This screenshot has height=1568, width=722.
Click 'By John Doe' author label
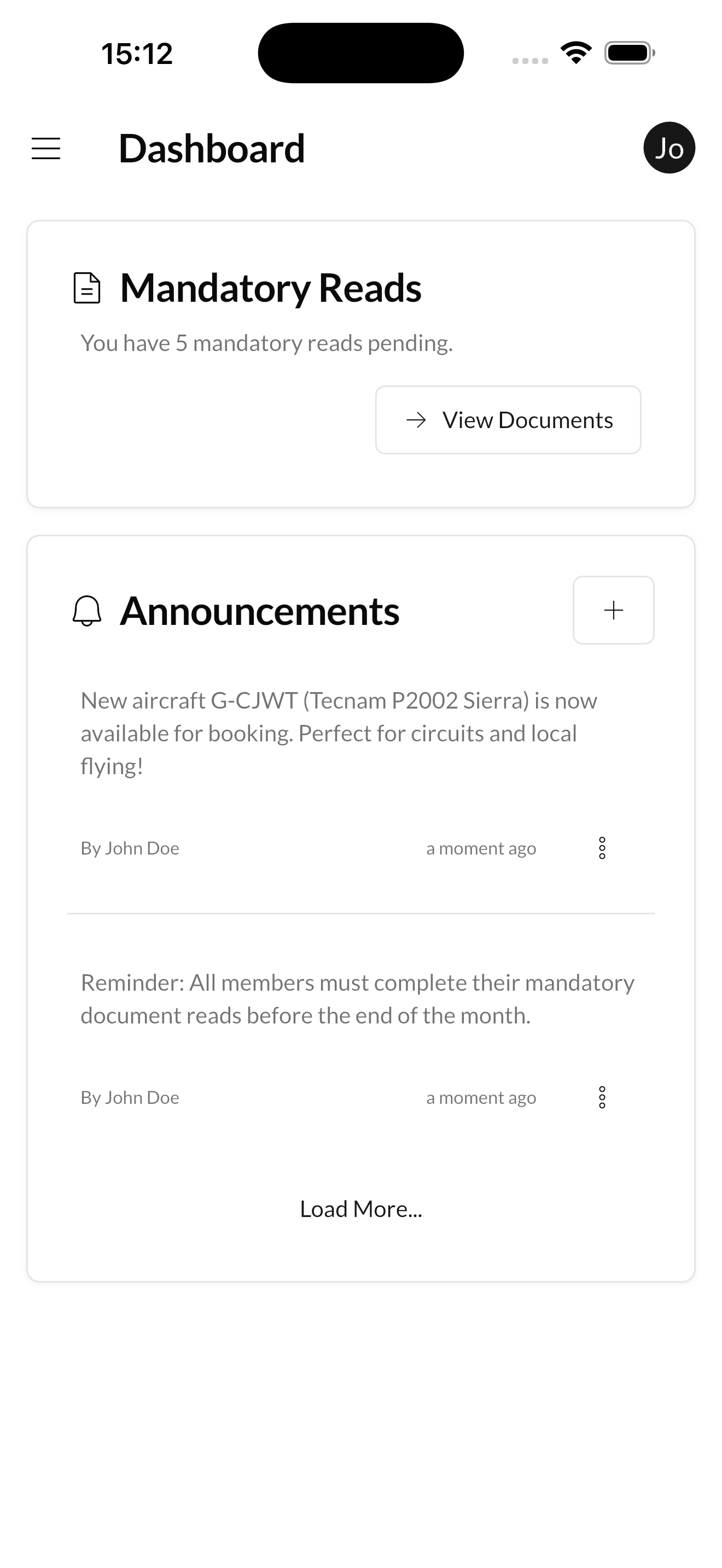[x=129, y=848]
